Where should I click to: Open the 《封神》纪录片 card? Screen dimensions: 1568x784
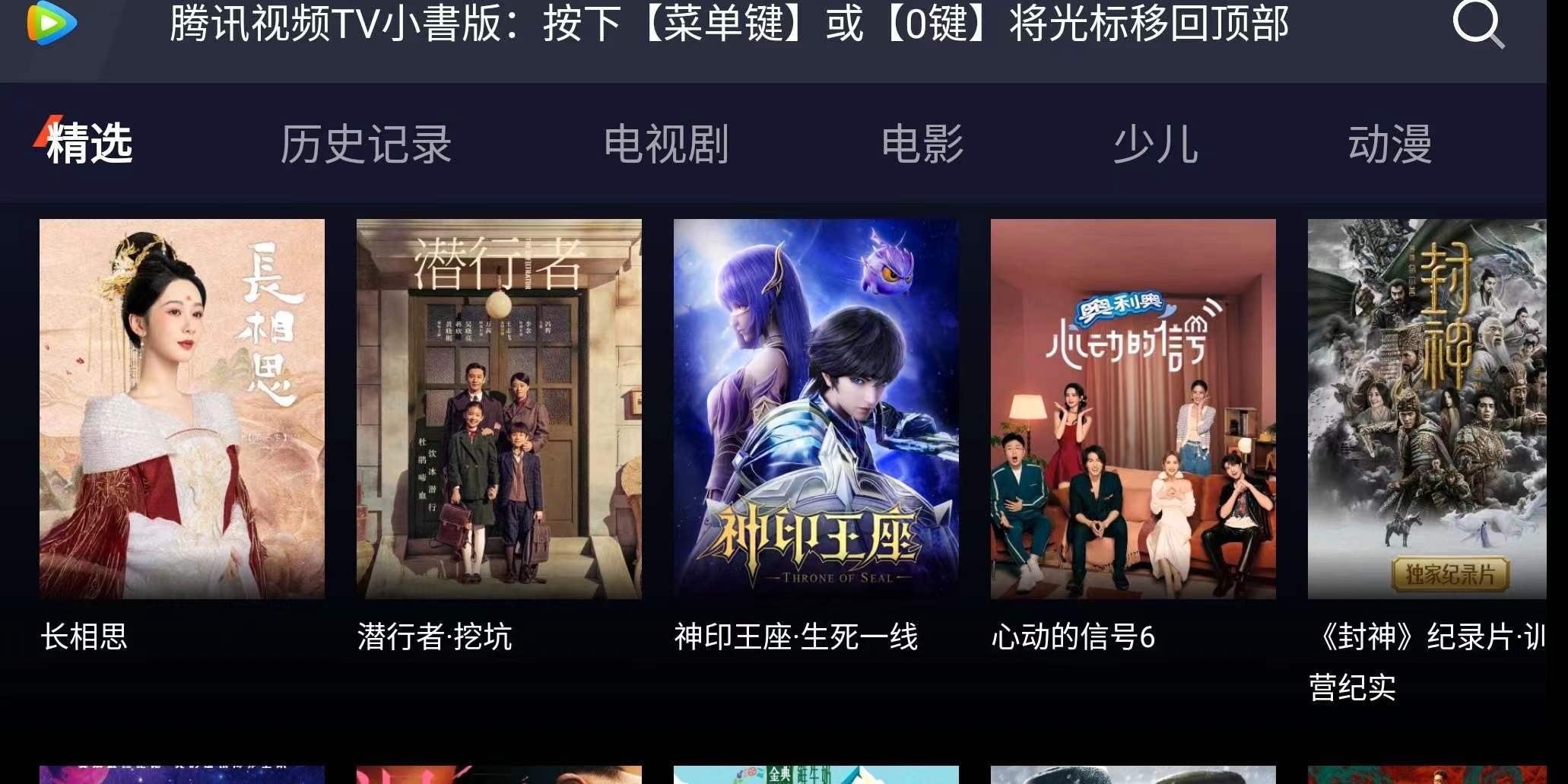coord(1427,409)
